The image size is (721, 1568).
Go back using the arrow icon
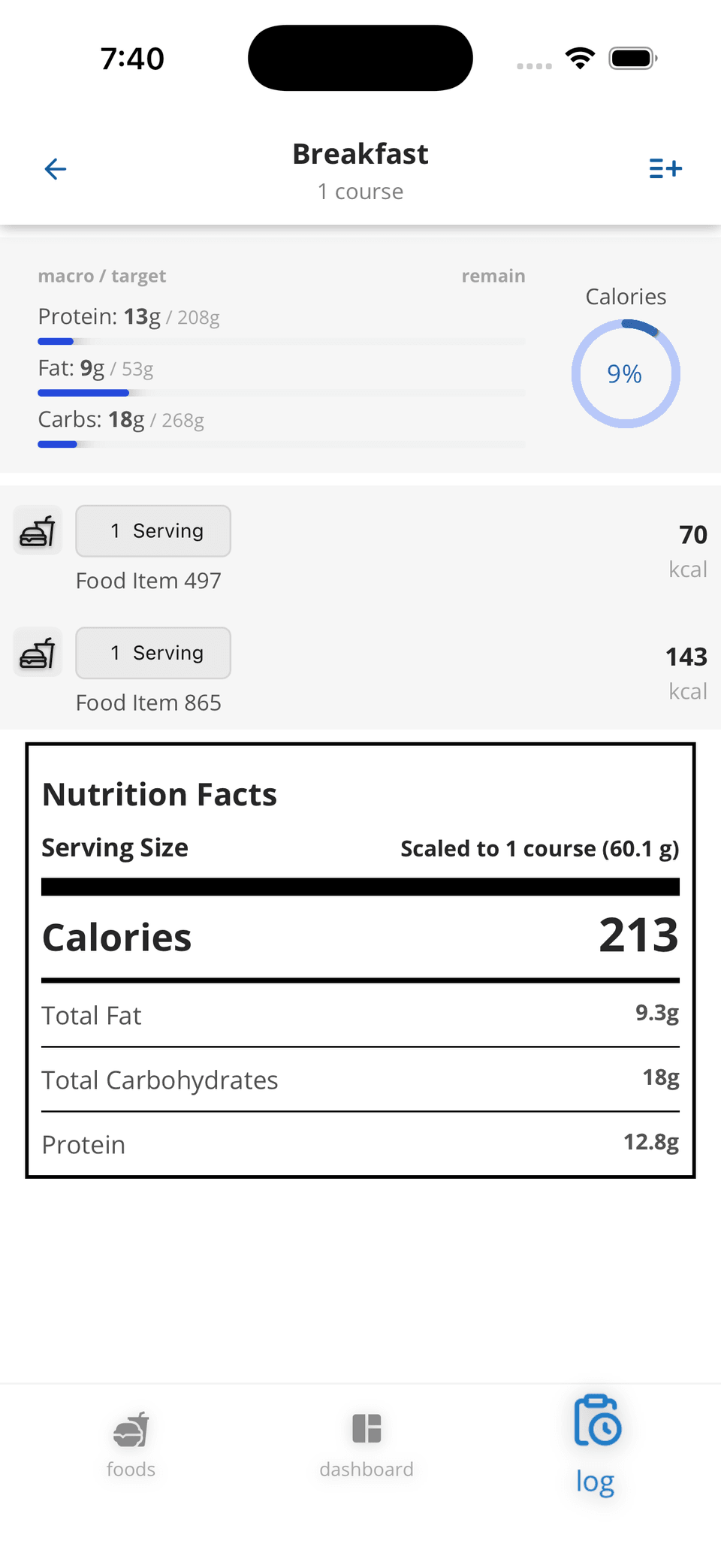coord(56,169)
